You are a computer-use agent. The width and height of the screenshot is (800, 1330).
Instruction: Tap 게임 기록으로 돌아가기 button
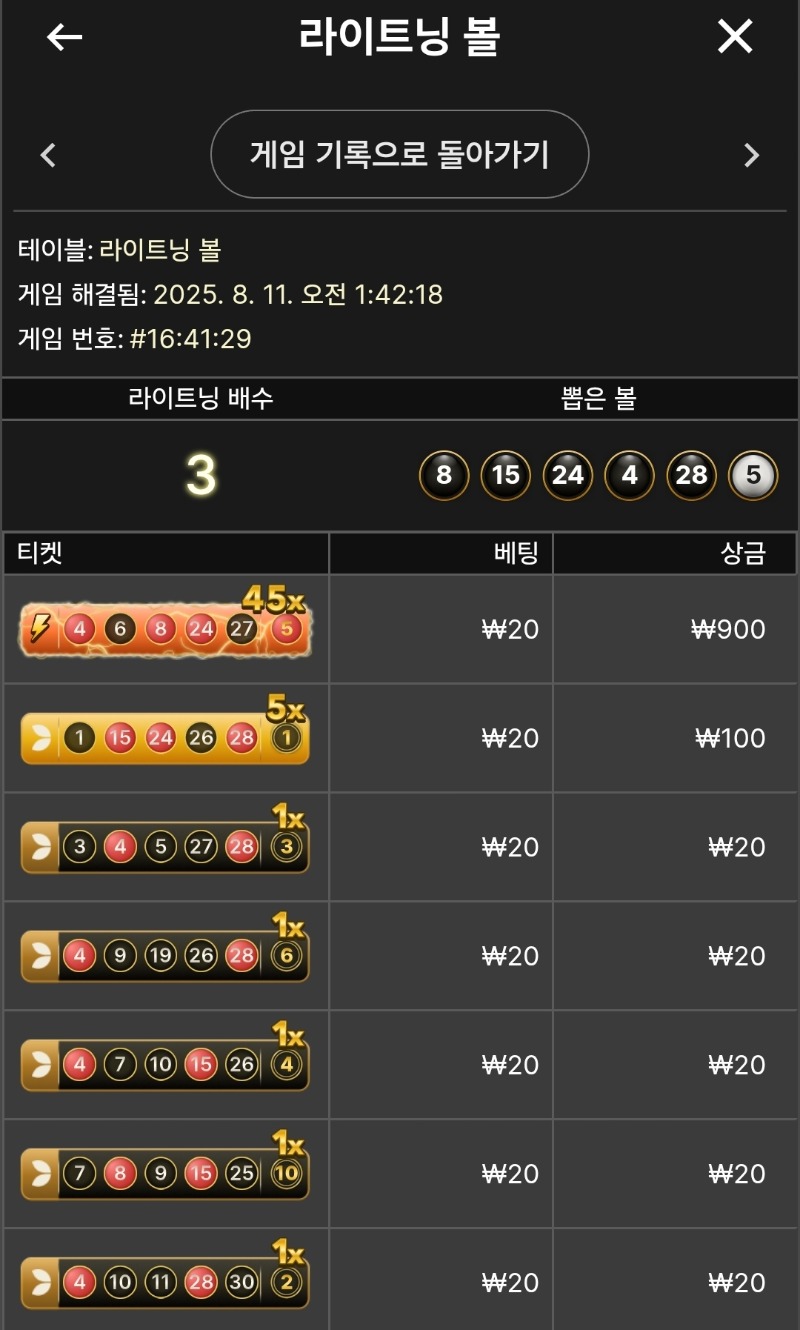(399, 155)
